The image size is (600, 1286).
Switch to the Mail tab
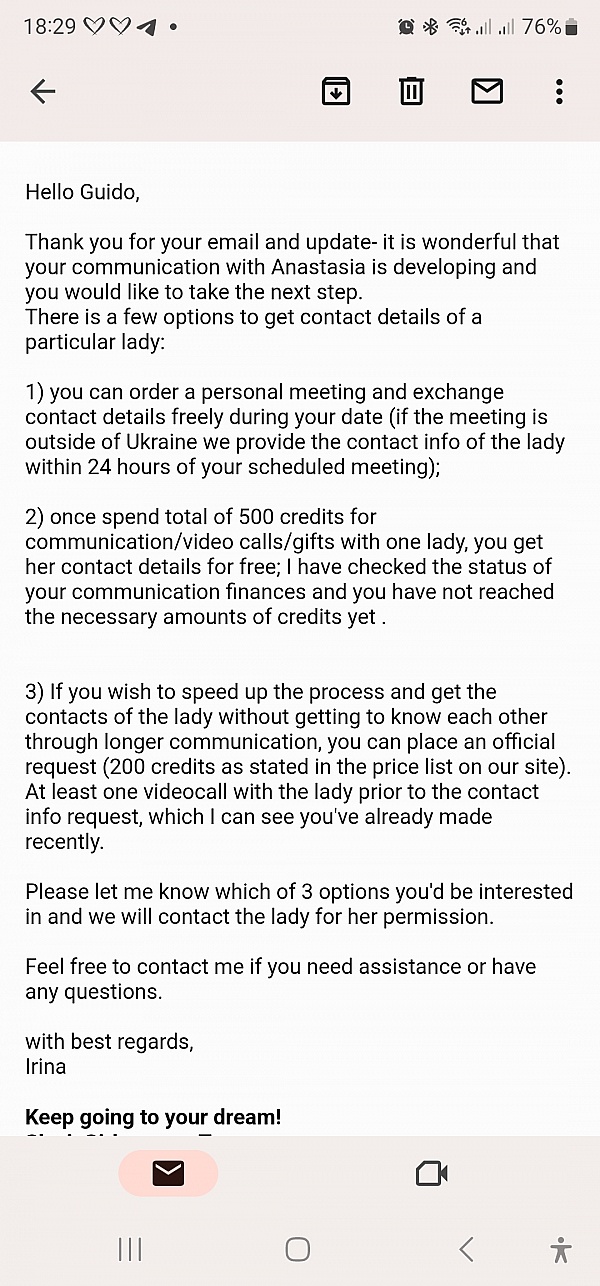coord(168,1173)
